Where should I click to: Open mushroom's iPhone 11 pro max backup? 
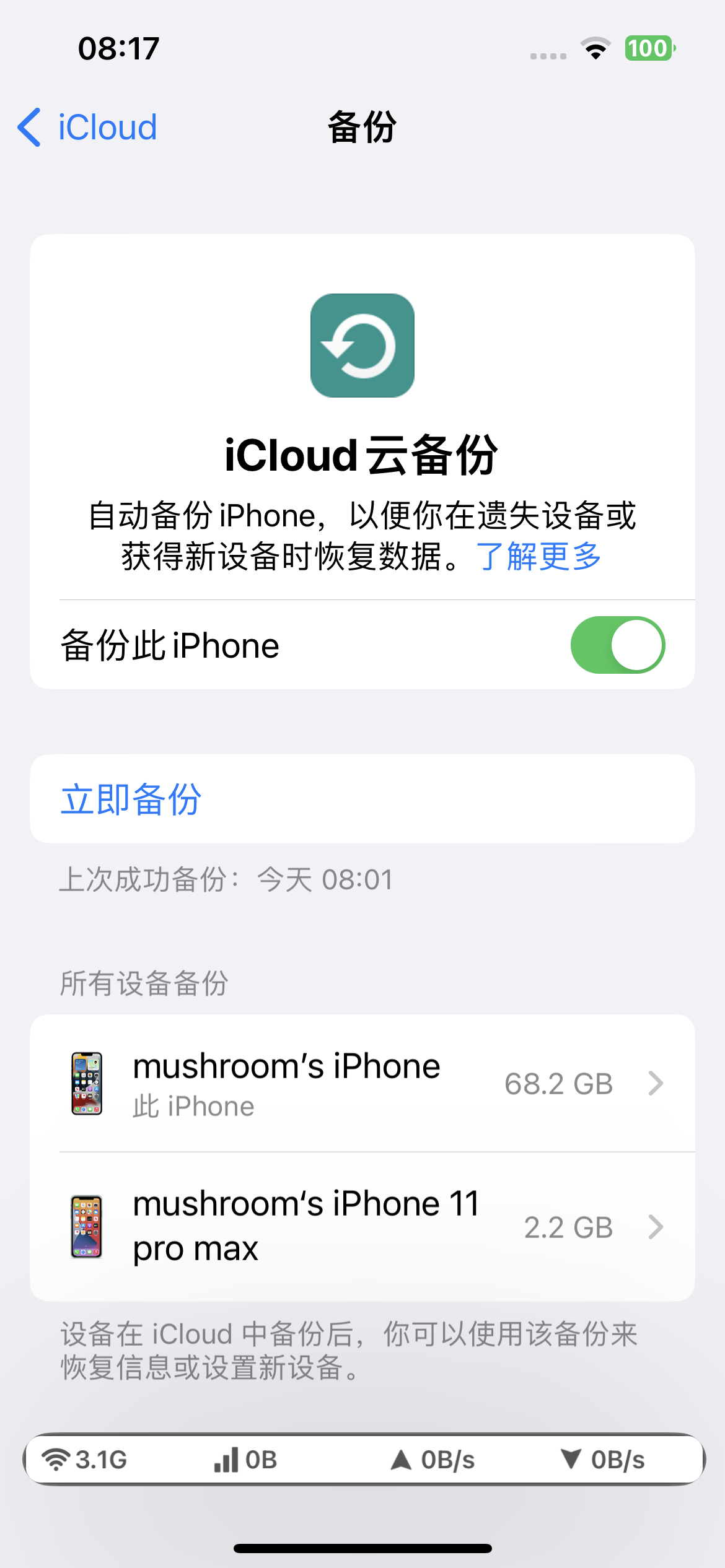tap(362, 1226)
